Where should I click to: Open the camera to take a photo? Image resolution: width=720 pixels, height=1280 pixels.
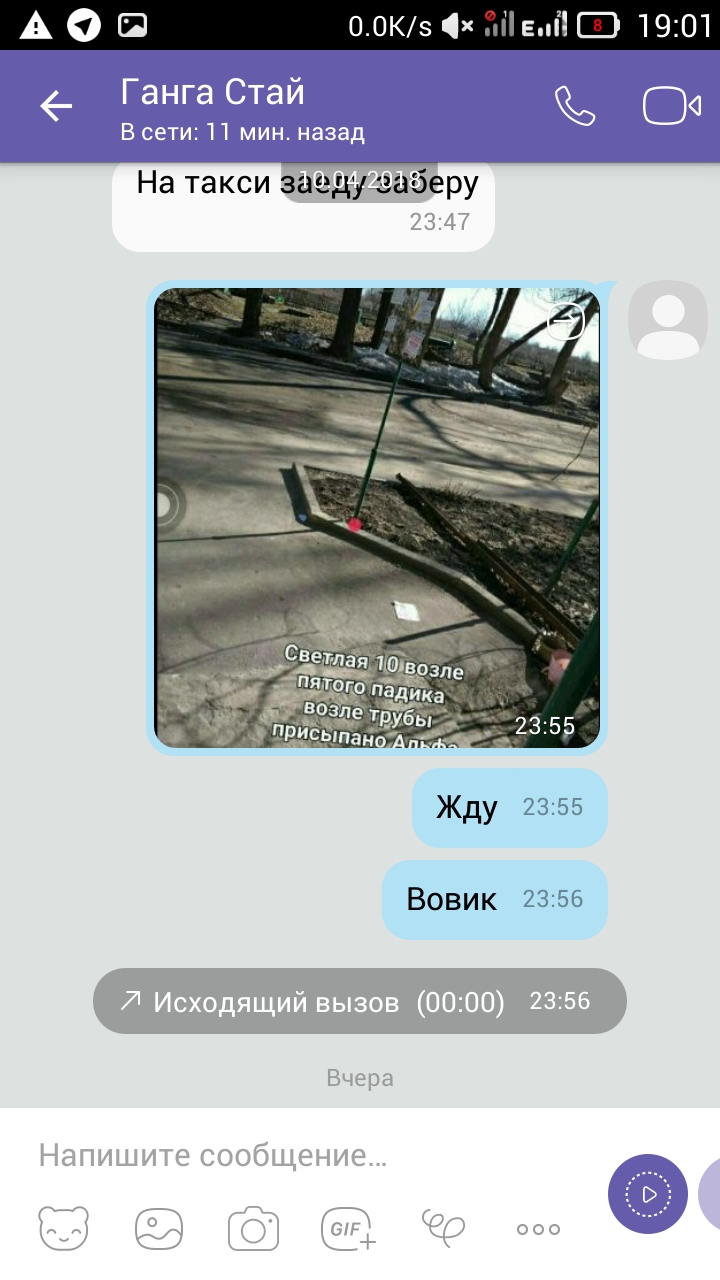click(253, 1229)
